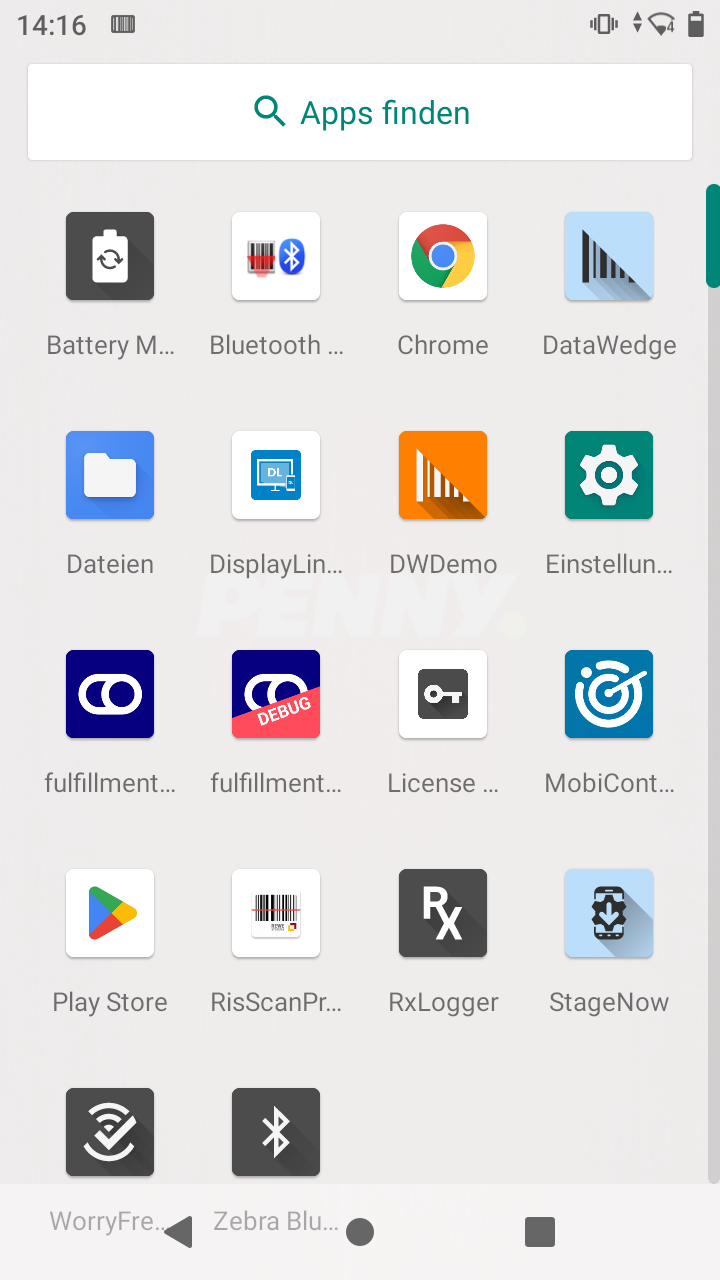Launch License Manager app
The width and height of the screenshot is (720, 1280).
tap(443, 694)
